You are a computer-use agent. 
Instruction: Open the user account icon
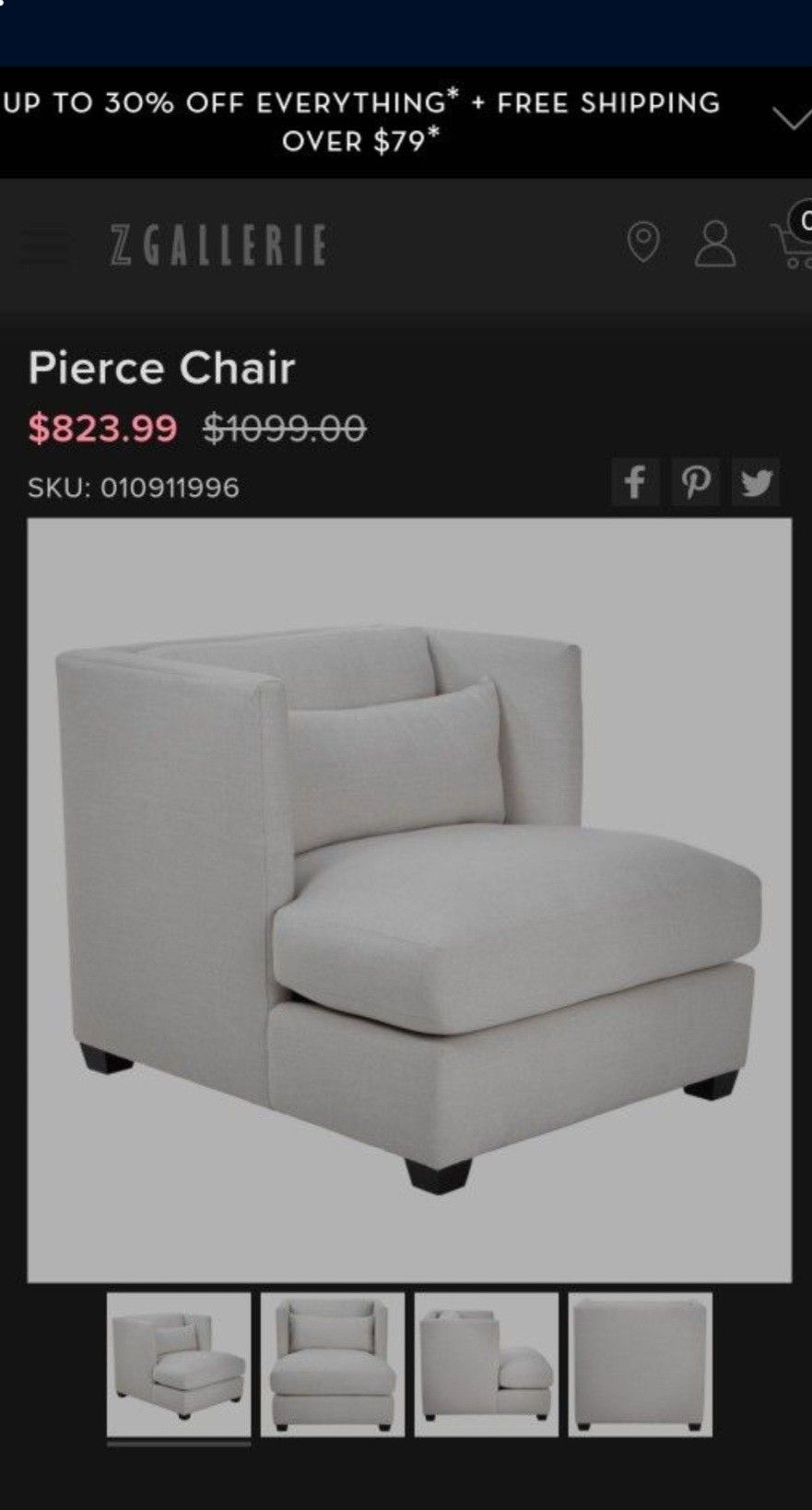point(714,244)
